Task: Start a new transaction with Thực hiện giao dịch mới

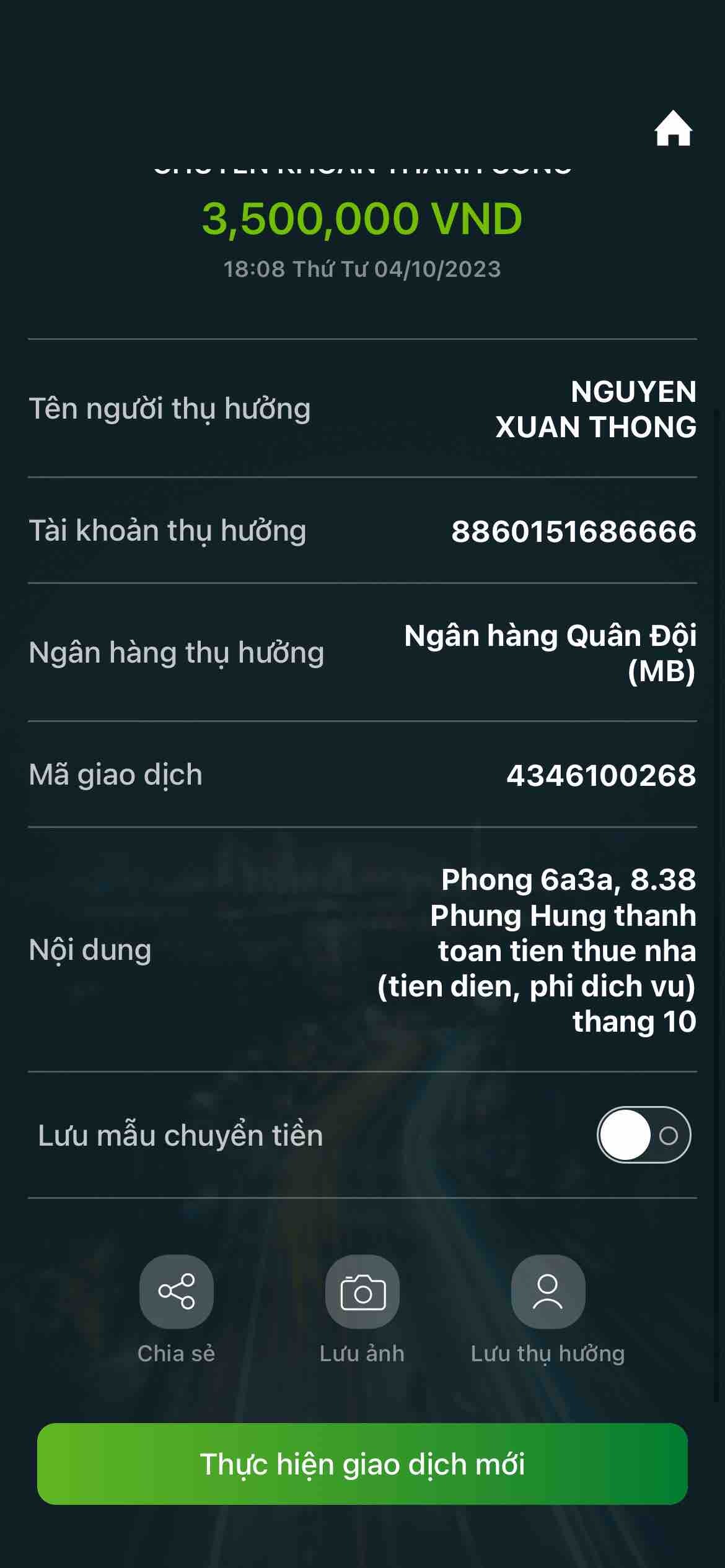Action: click(362, 1464)
